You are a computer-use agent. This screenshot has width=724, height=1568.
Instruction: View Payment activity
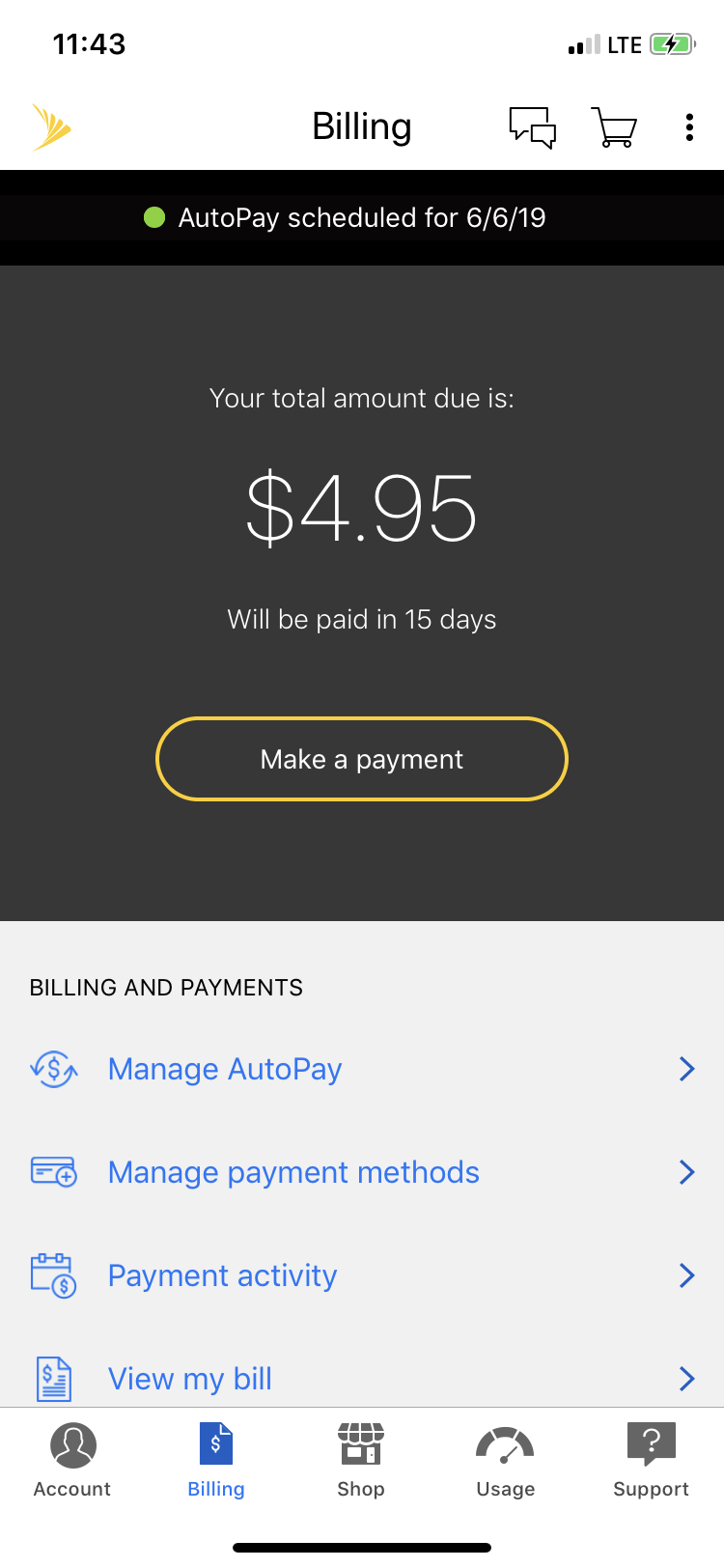point(362,1275)
